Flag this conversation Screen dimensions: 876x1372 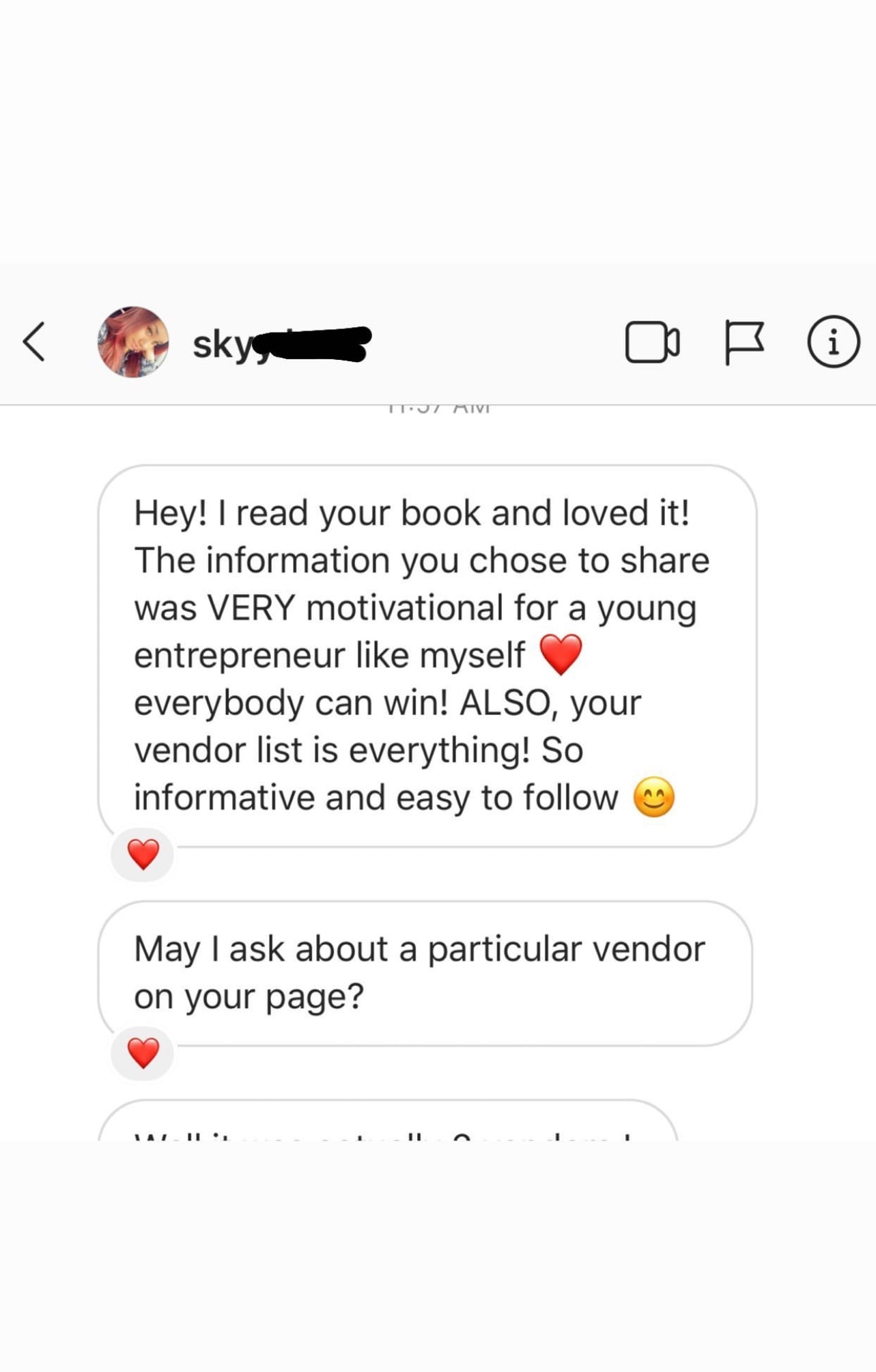(743, 341)
